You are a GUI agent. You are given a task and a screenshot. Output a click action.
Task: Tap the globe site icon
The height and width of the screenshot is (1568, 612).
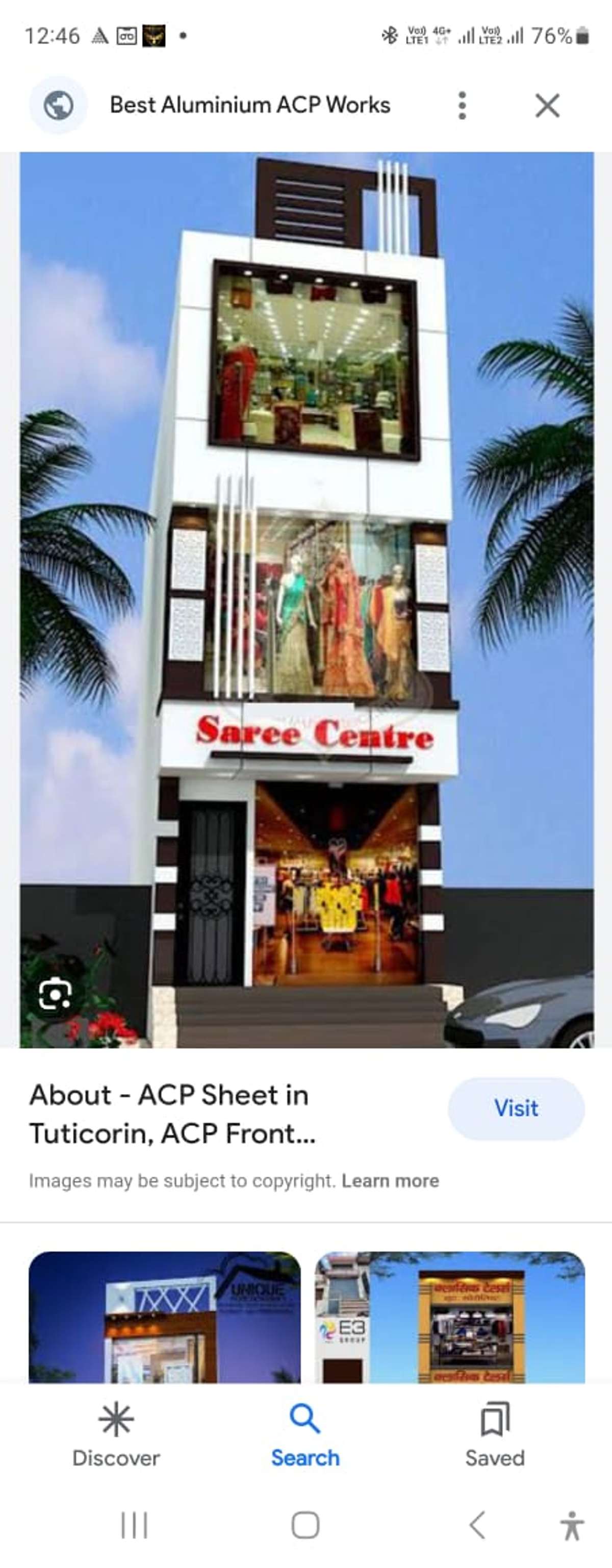[59, 105]
